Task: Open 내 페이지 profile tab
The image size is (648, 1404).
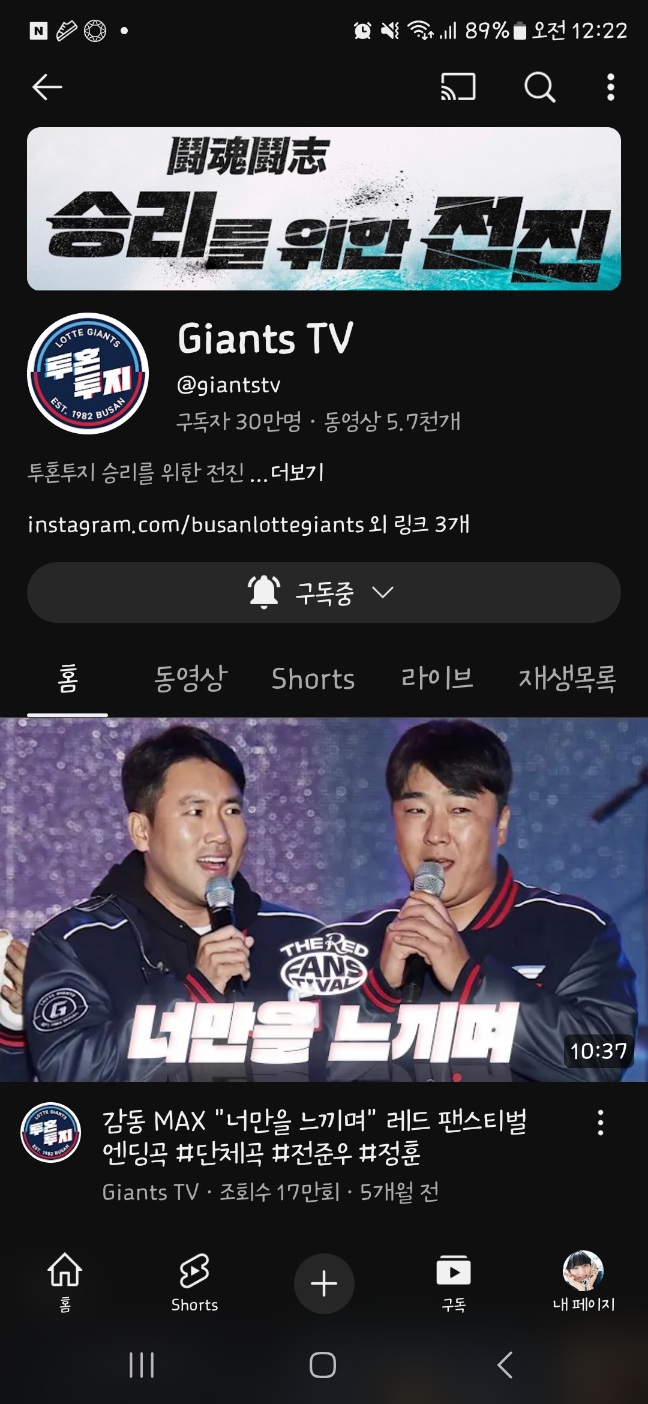Action: pyautogui.click(x=583, y=1282)
